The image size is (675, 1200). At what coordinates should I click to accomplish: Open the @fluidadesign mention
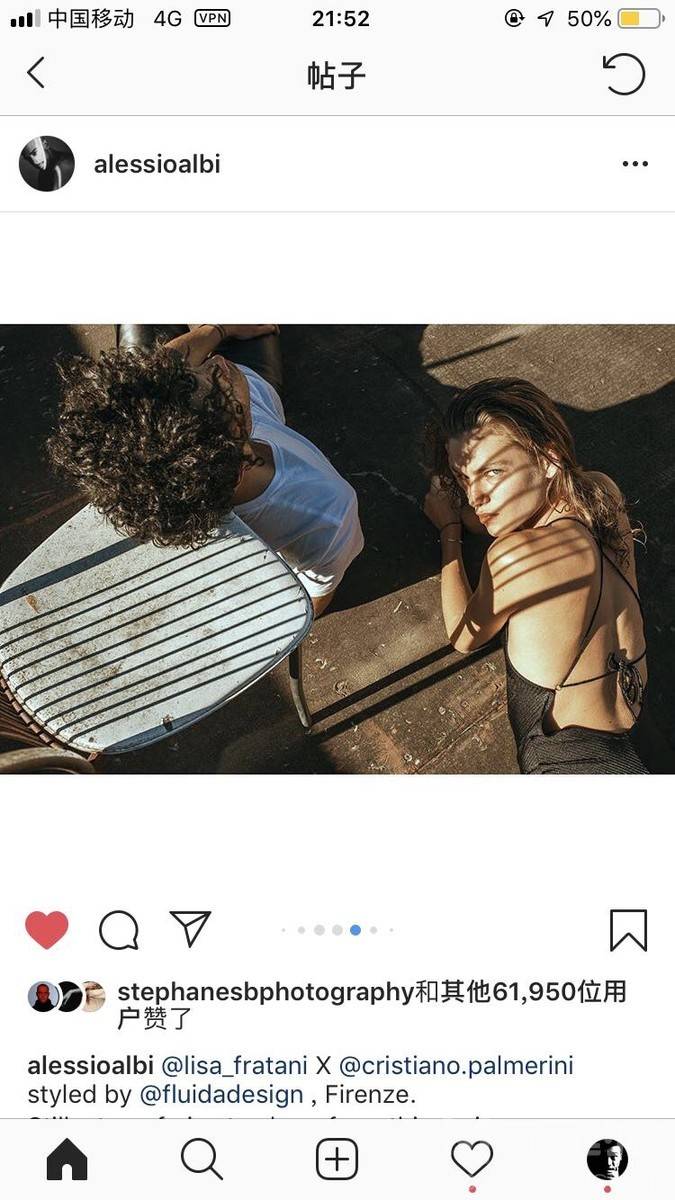221,1094
